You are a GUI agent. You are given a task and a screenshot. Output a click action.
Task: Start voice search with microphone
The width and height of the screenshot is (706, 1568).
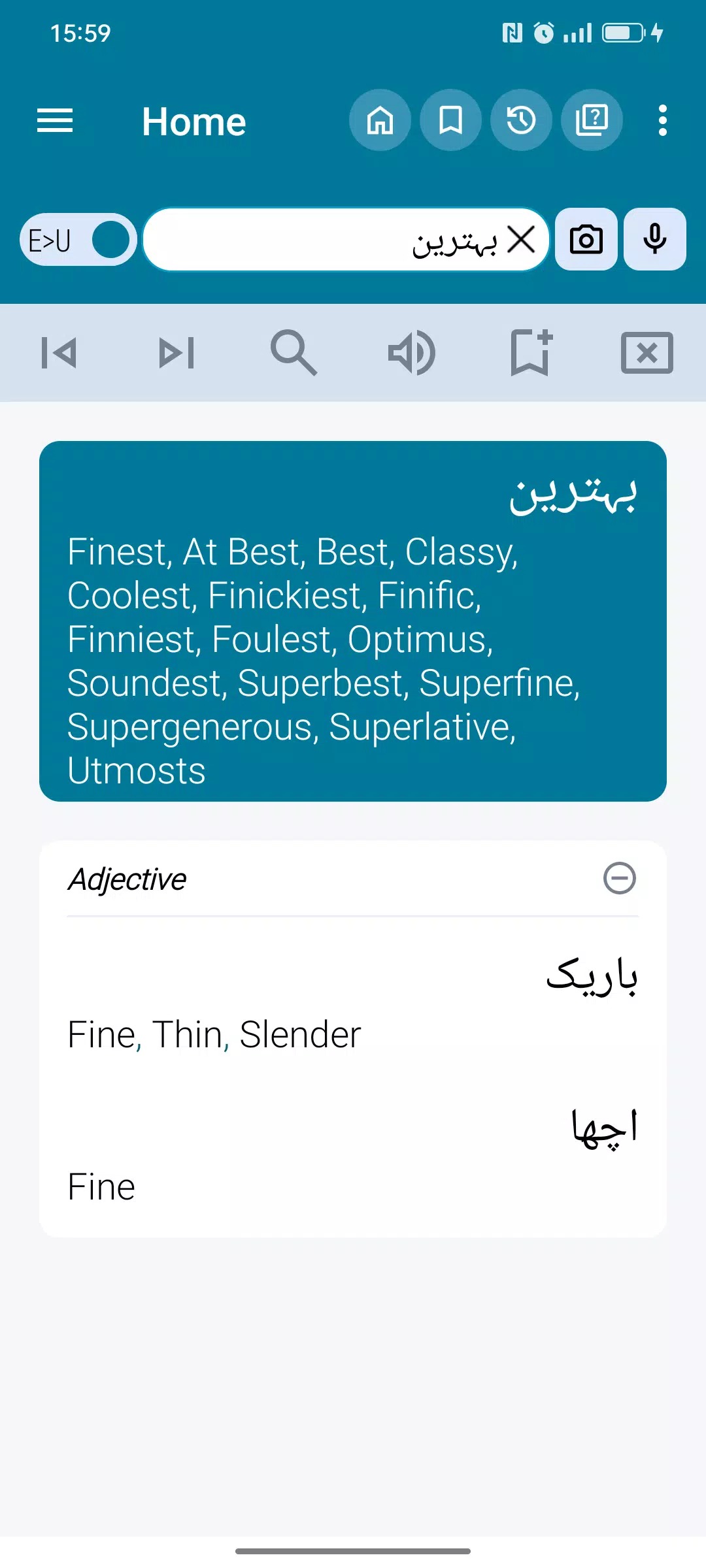pyautogui.click(x=654, y=240)
